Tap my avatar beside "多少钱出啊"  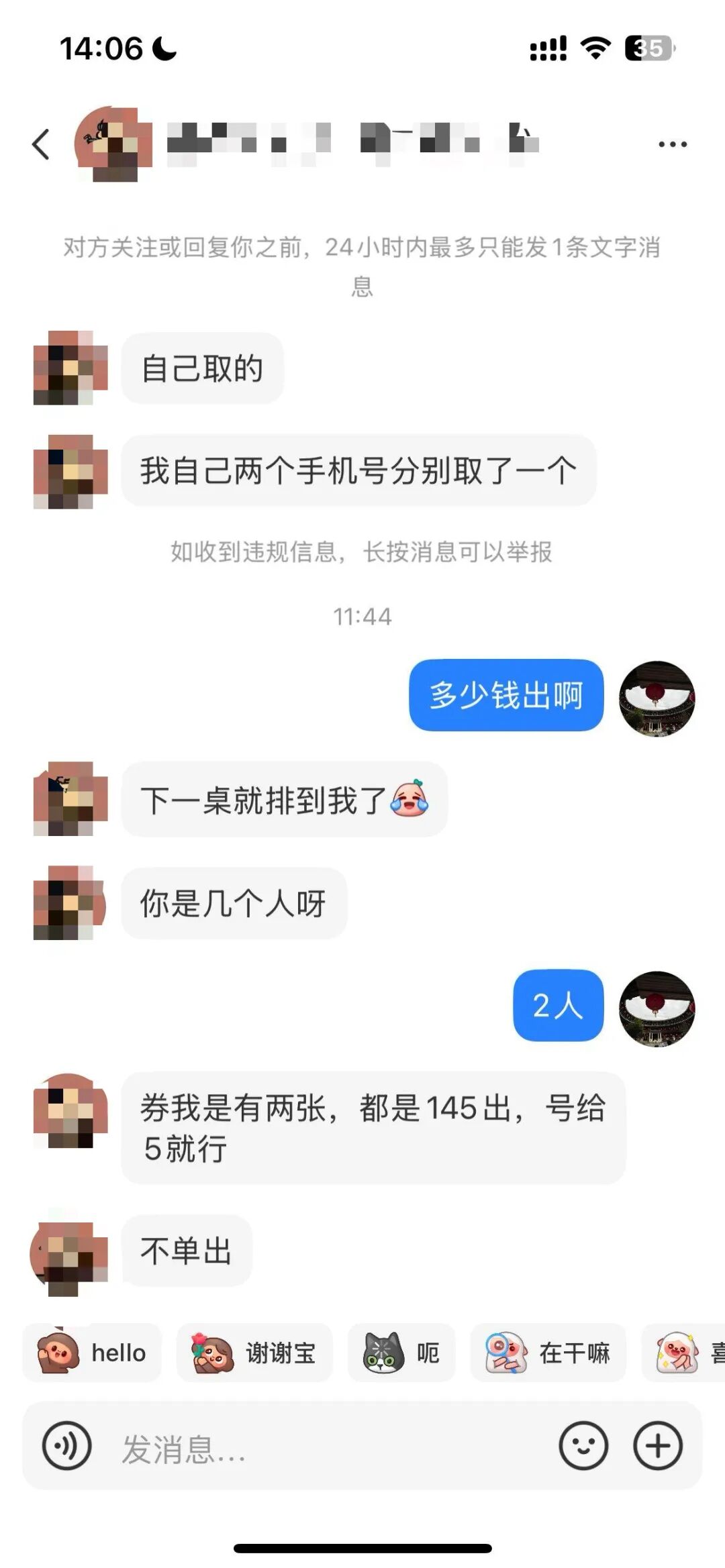coord(657,698)
